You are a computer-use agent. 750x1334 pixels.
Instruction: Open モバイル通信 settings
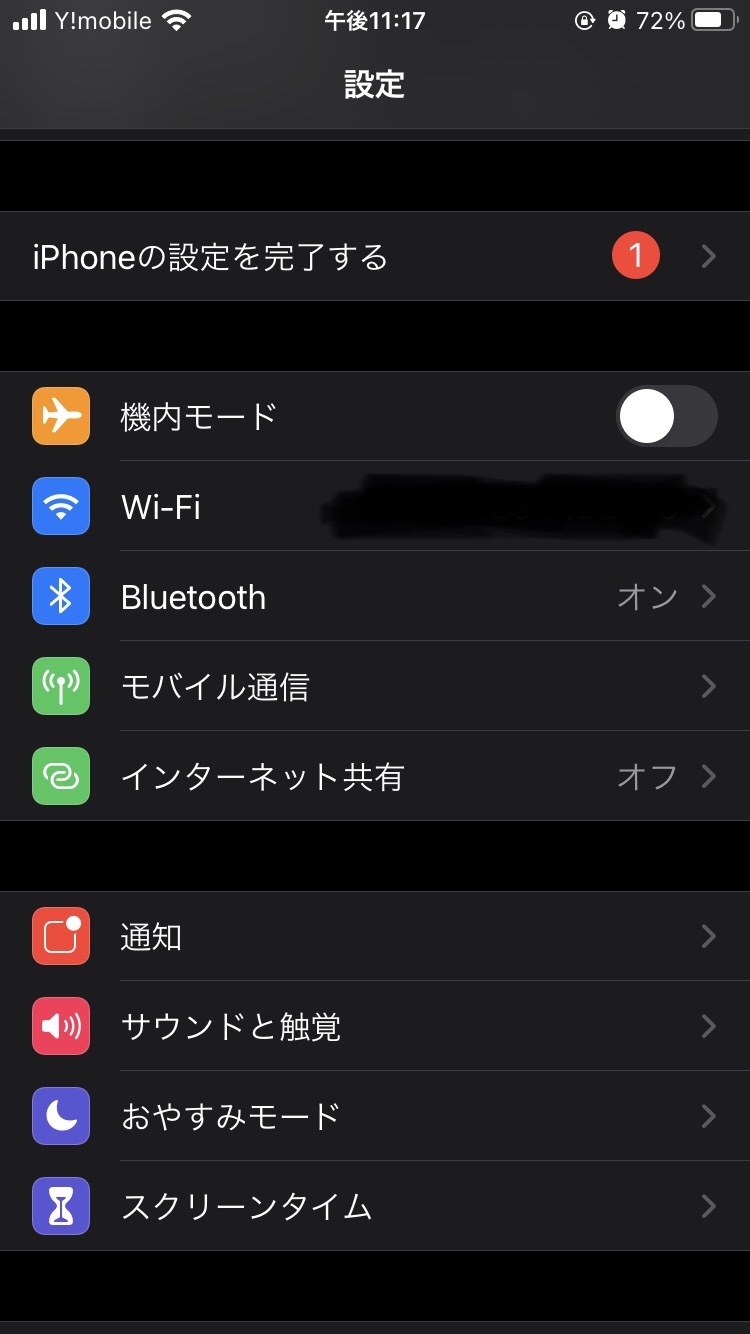click(375, 686)
